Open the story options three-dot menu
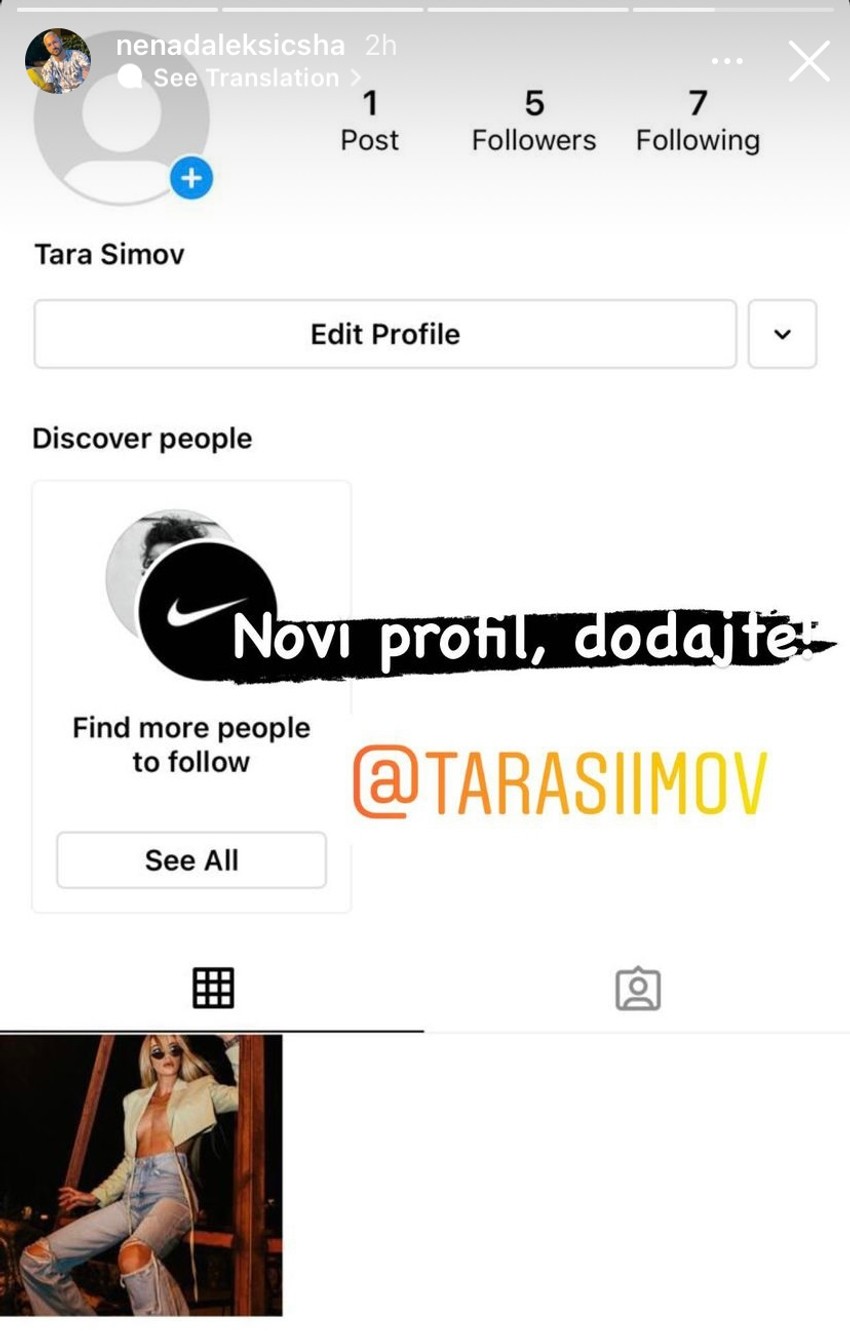 (x=727, y=60)
